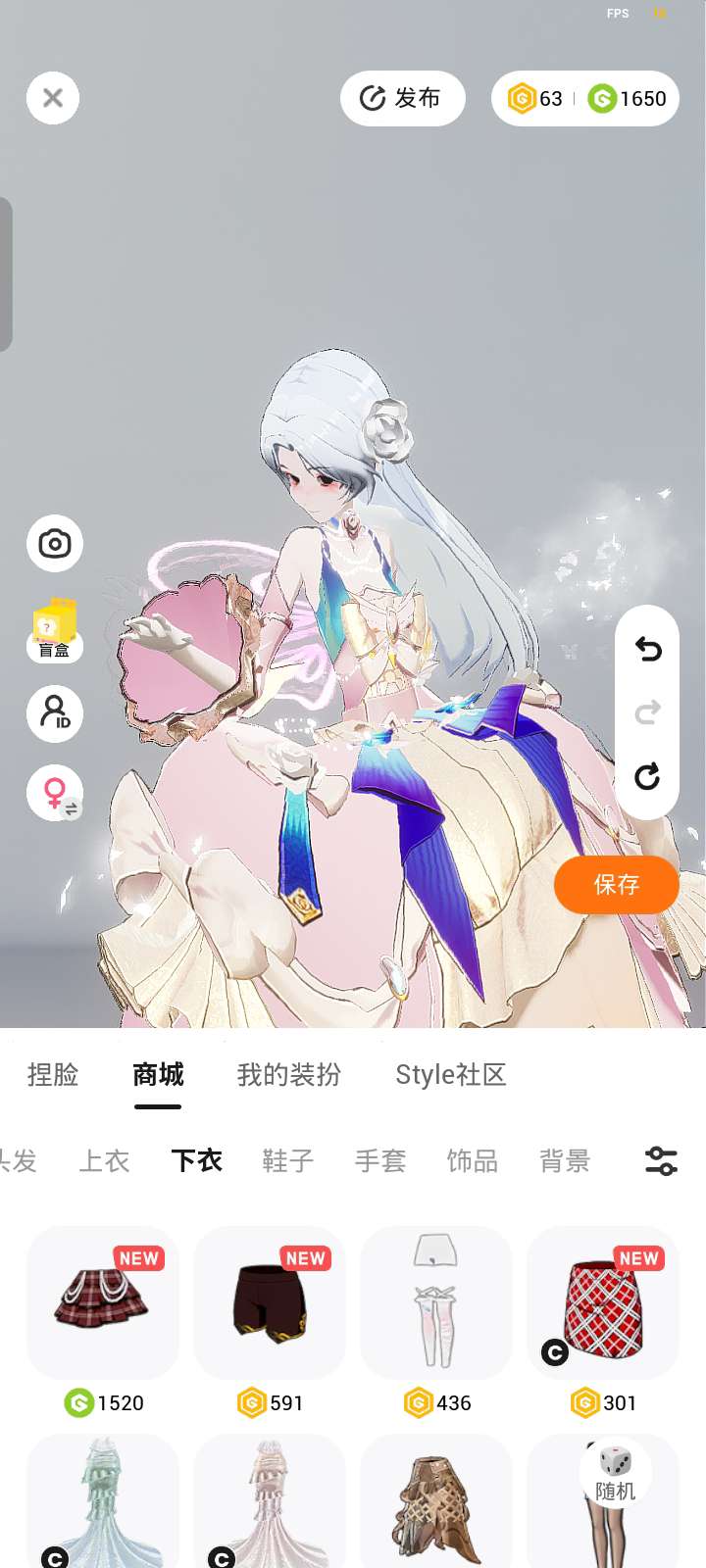Open the coin balance panel
This screenshot has width=706, height=1568.
585,98
